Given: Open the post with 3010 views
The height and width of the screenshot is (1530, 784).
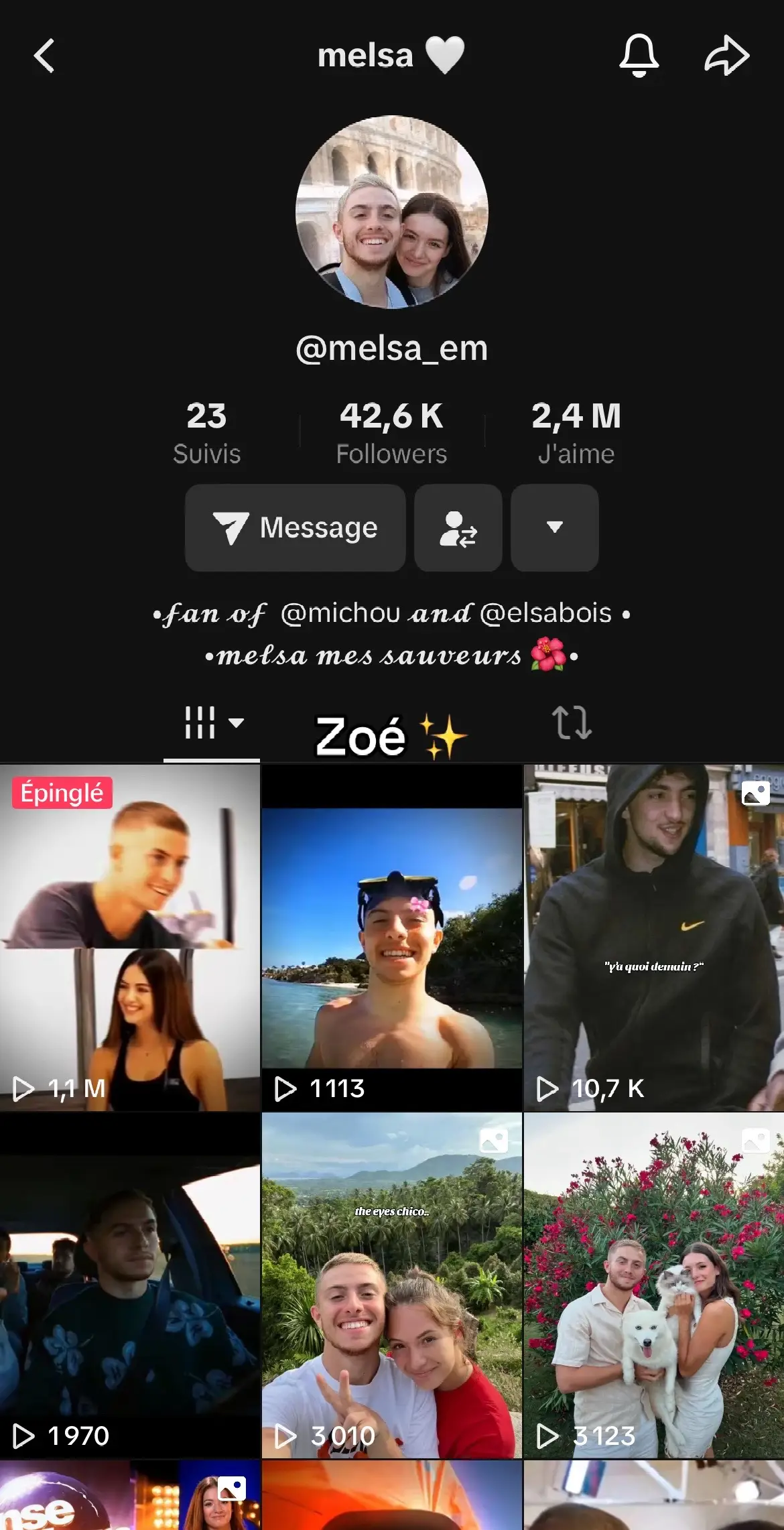Looking at the screenshot, I should [x=392, y=1285].
